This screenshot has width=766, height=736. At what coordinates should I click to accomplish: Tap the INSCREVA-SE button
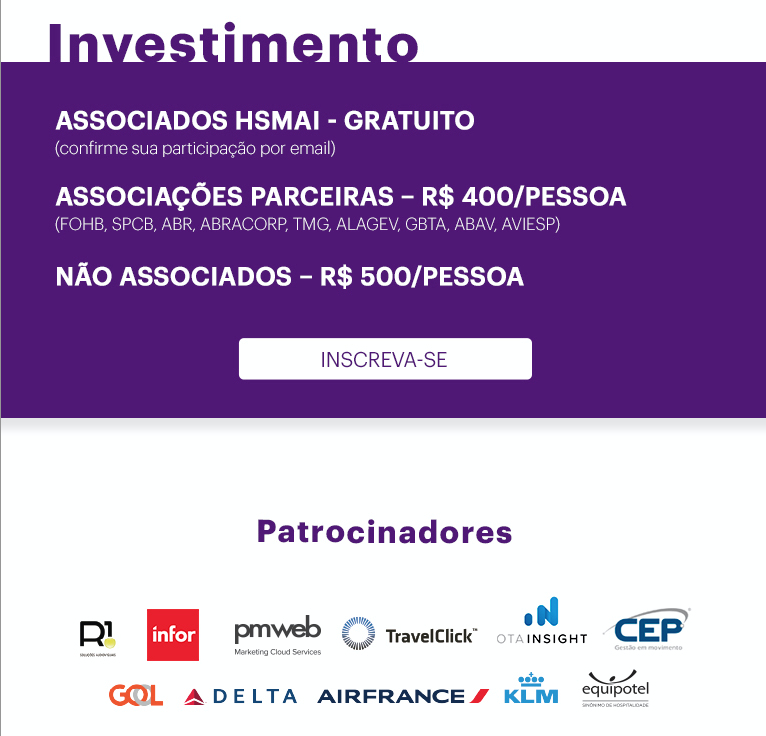pyautogui.click(x=385, y=360)
